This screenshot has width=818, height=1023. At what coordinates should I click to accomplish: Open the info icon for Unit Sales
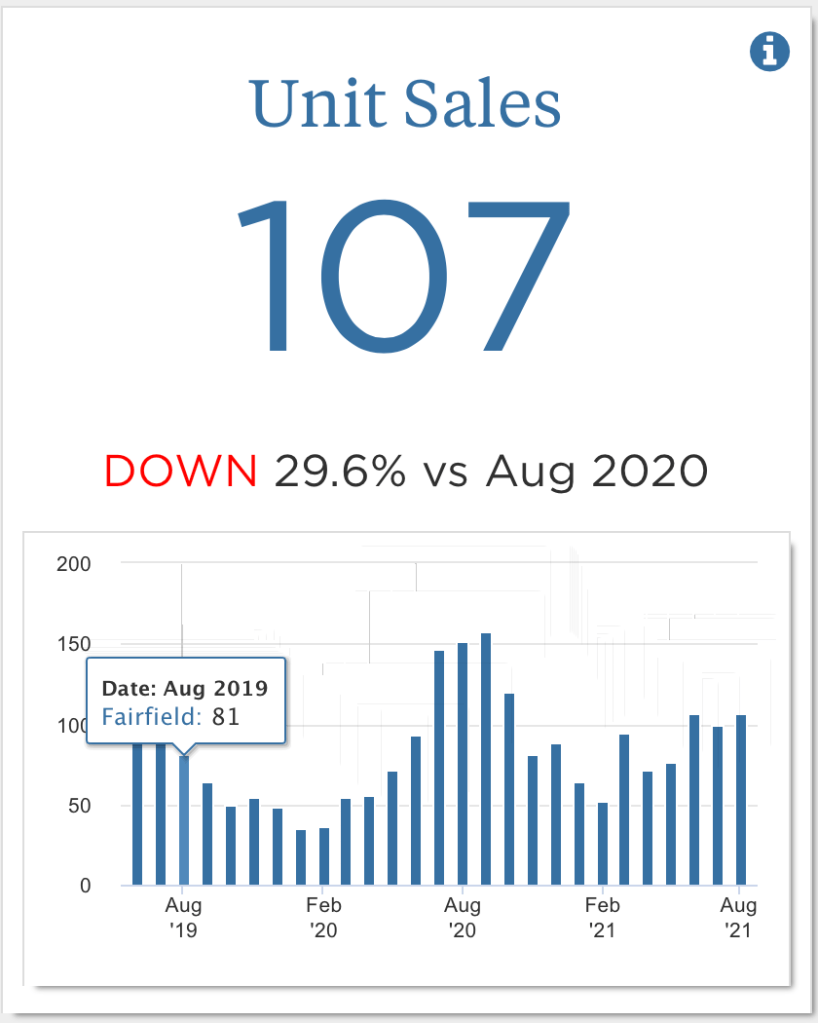[769, 51]
